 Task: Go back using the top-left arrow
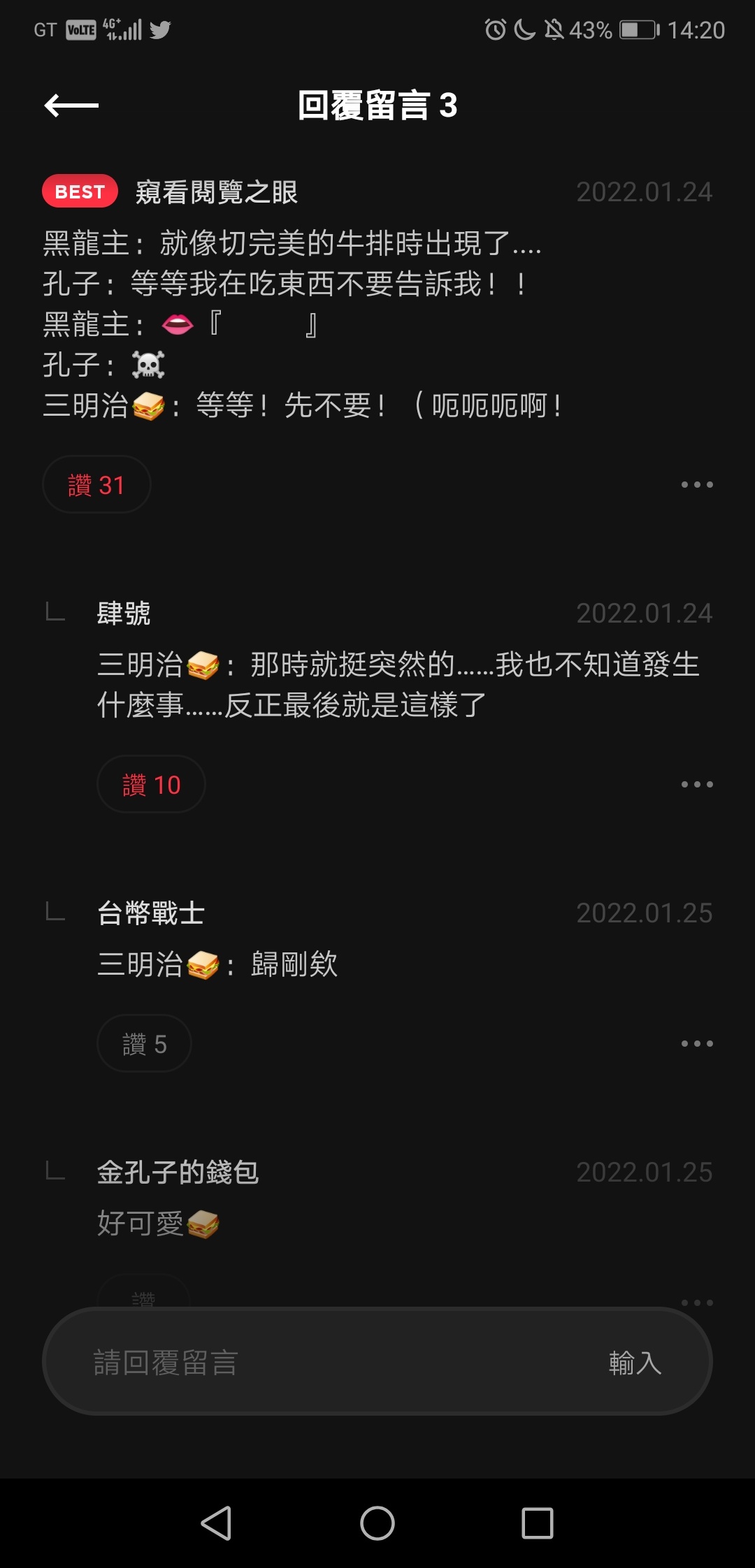coord(71,106)
